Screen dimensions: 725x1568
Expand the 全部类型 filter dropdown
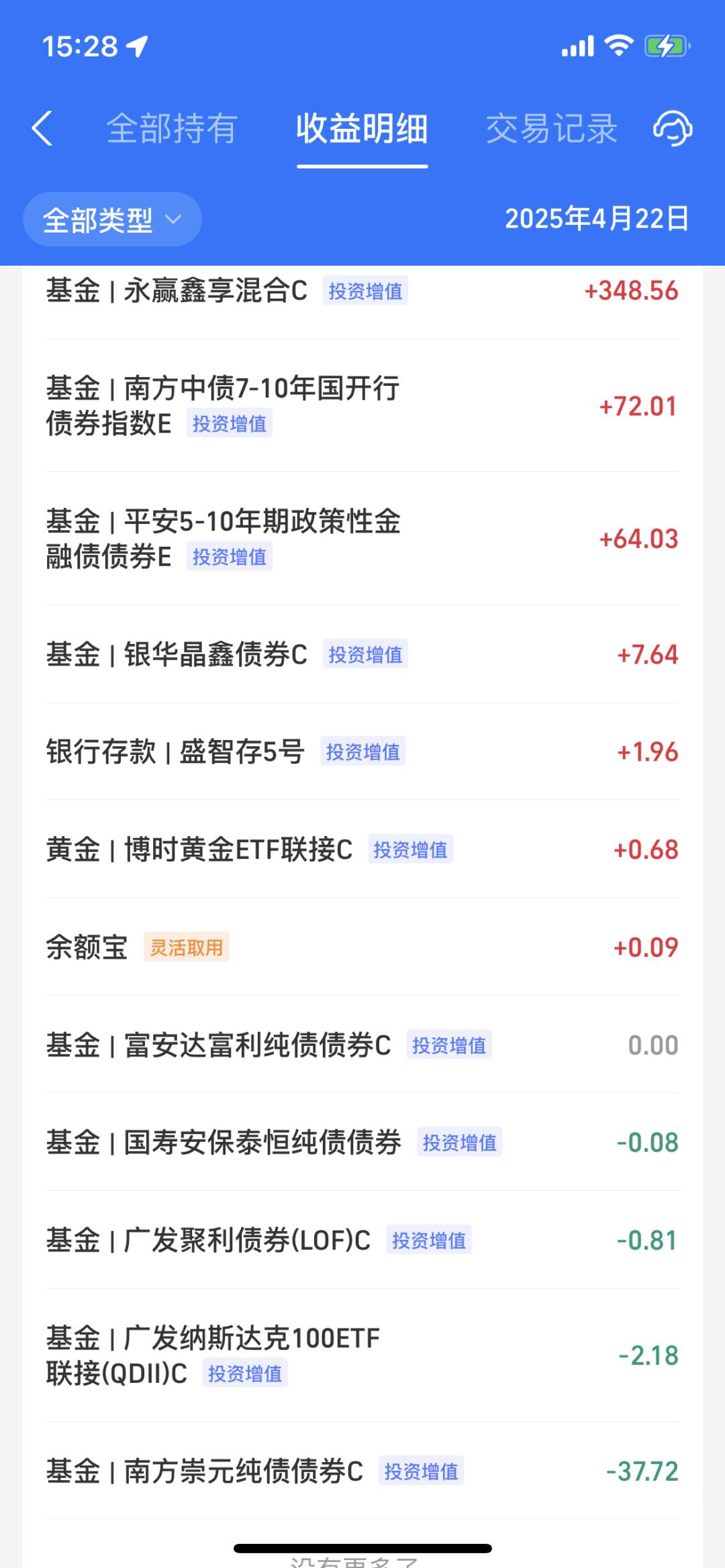pos(112,219)
